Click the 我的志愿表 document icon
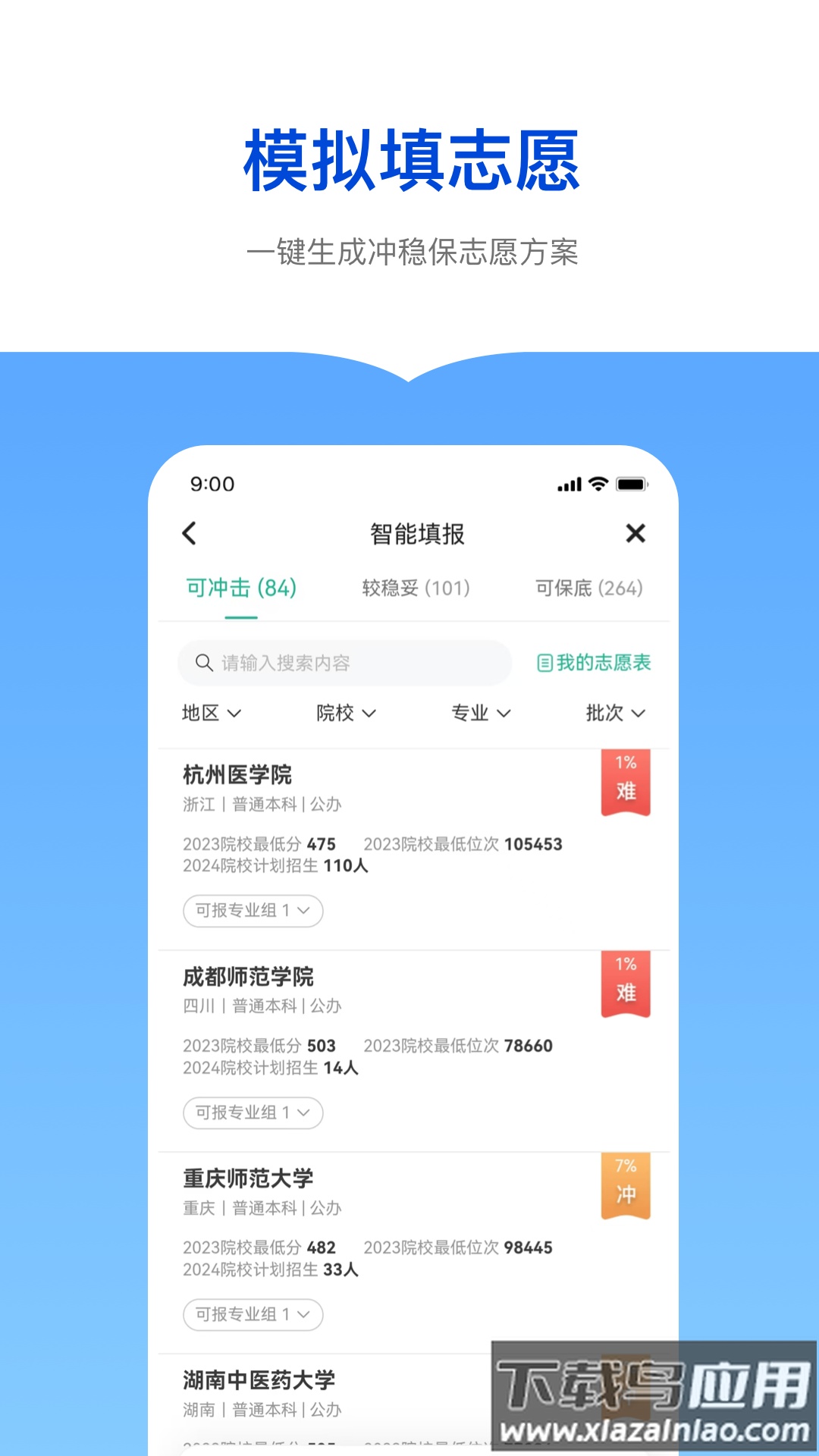819x1456 pixels. tap(544, 662)
